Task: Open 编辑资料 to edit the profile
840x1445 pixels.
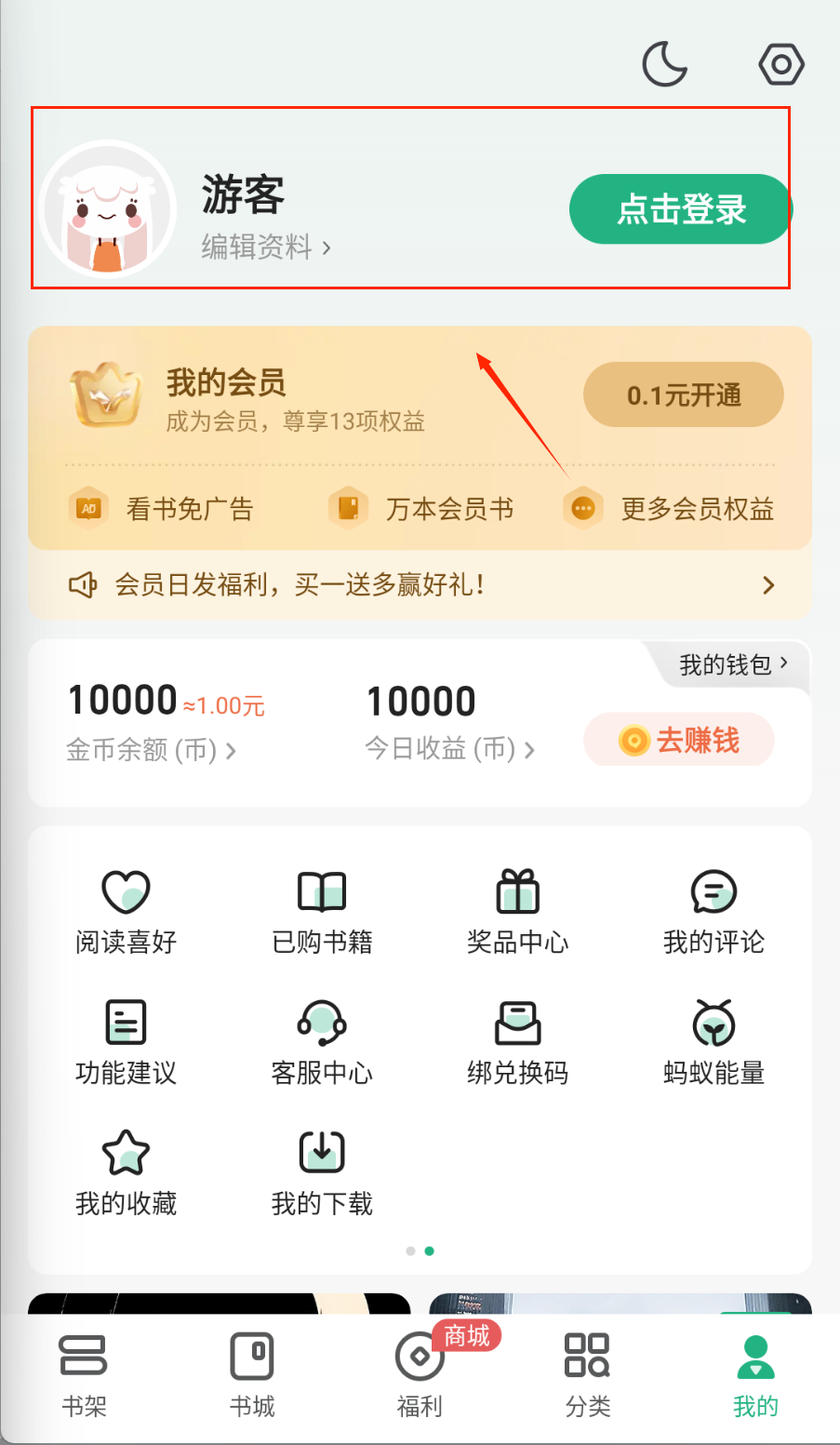Action: click(266, 248)
